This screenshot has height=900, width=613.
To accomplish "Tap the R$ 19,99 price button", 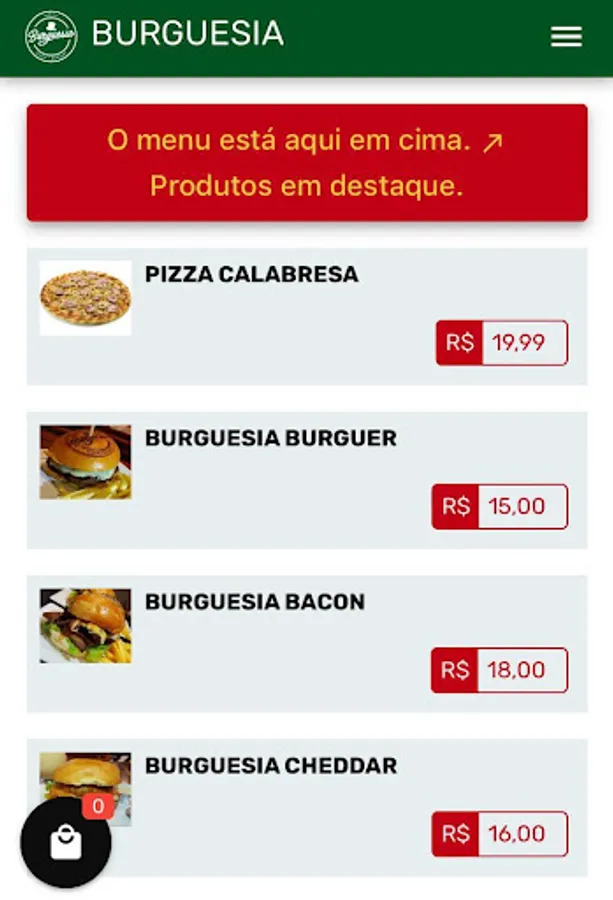I will pyautogui.click(x=502, y=343).
